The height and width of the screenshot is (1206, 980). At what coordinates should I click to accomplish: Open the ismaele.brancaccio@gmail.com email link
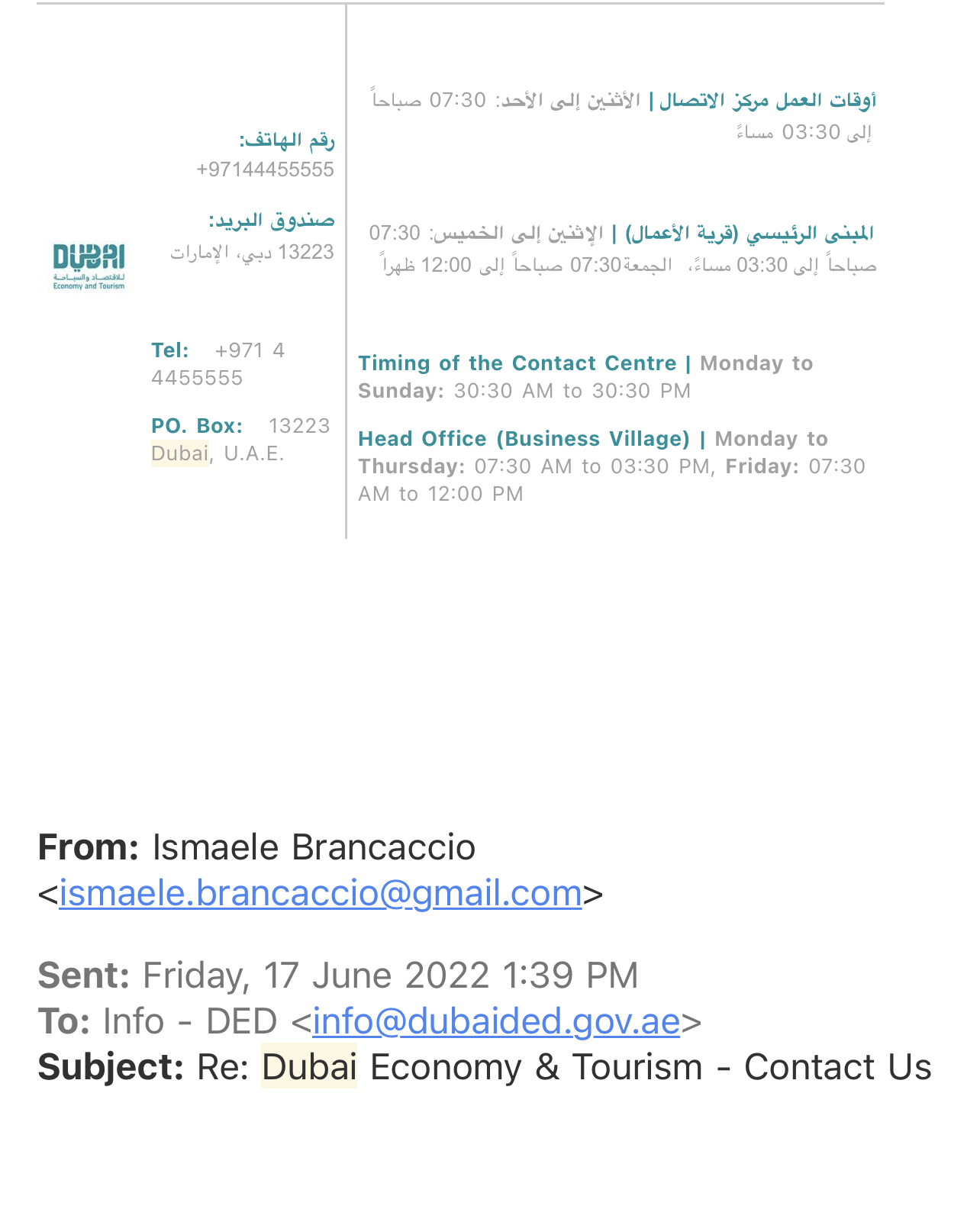coord(321,892)
